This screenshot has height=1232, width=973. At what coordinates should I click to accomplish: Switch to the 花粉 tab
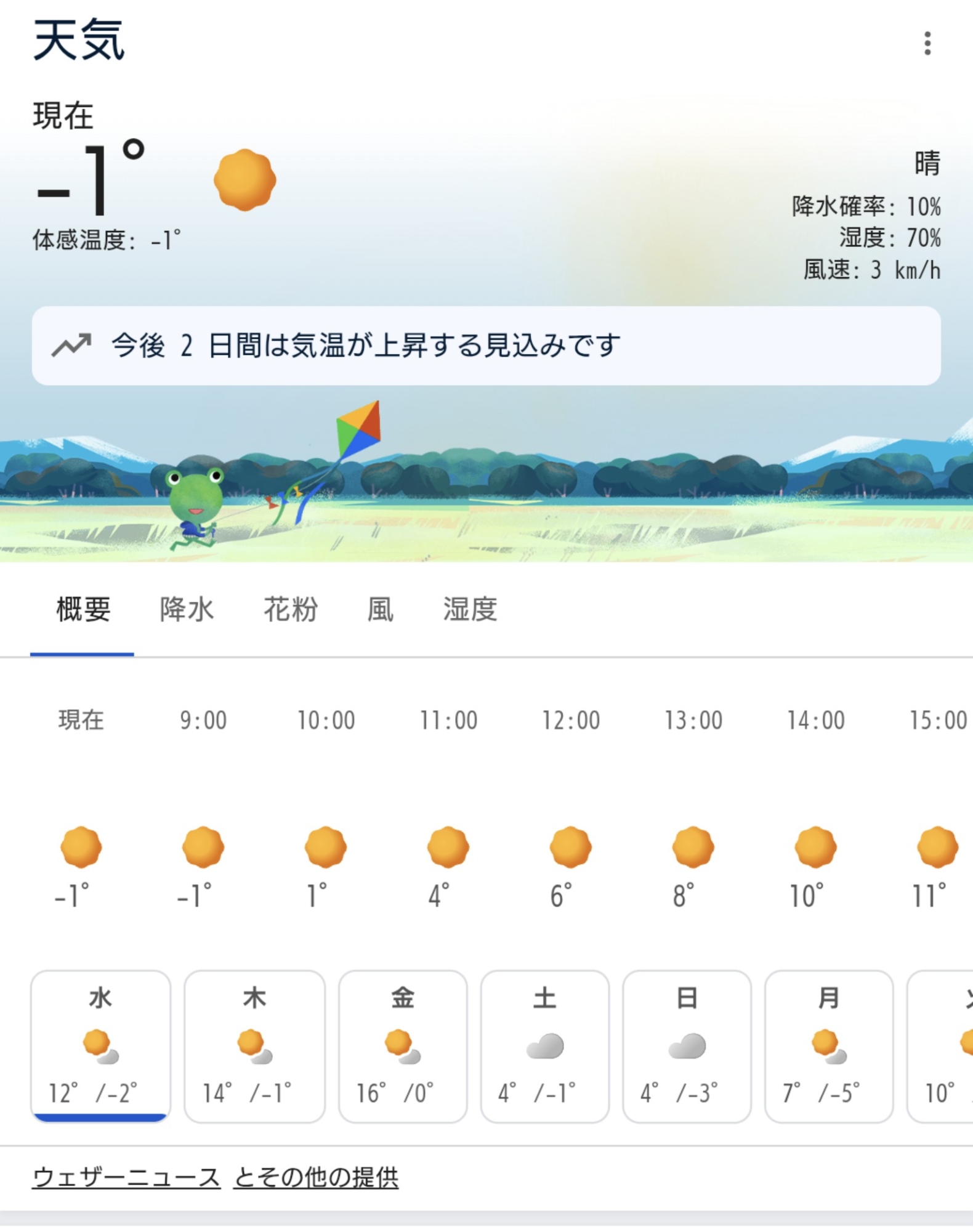click(x=291, y=610)
